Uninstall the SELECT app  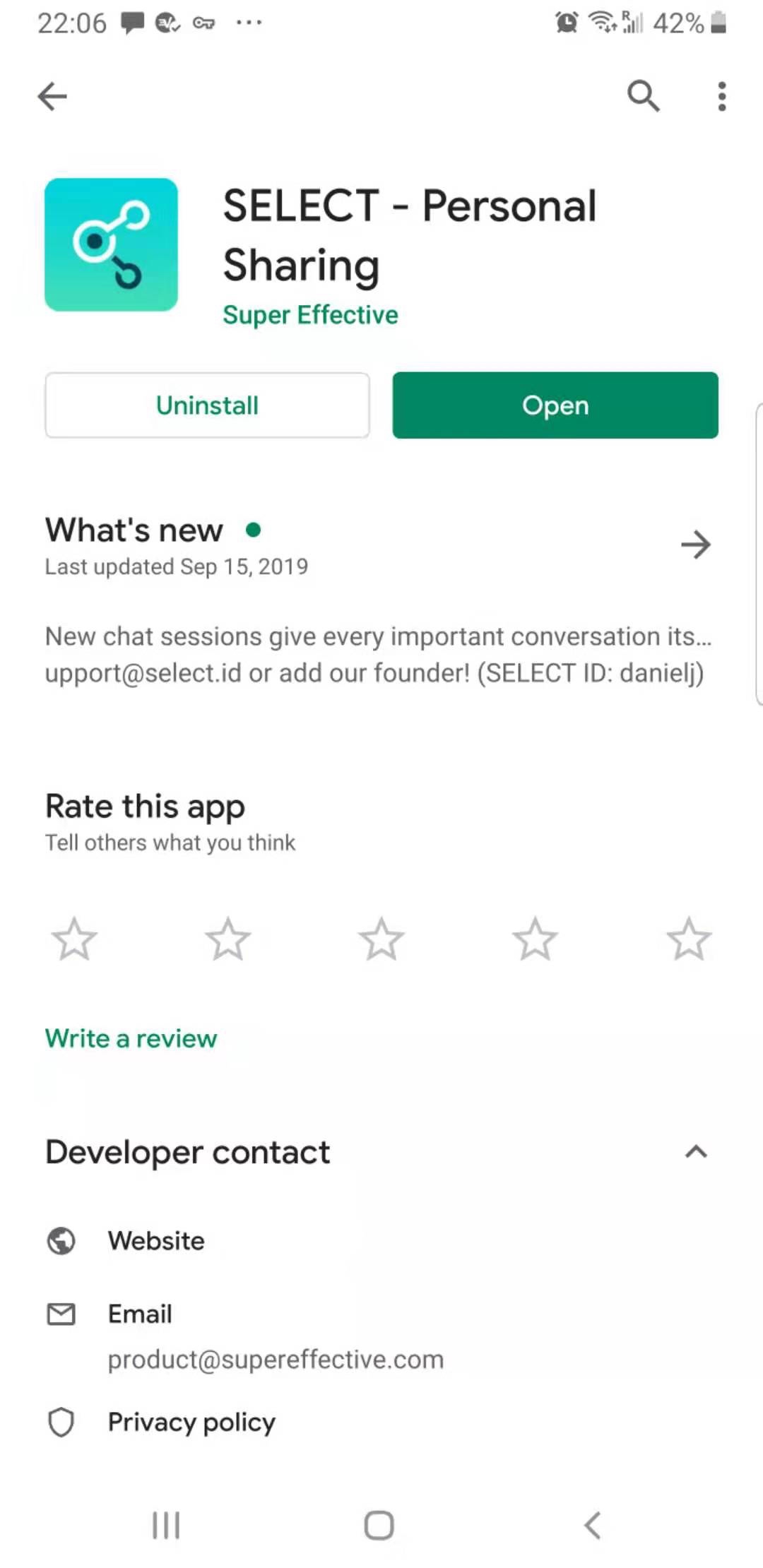tap(207, 405)
